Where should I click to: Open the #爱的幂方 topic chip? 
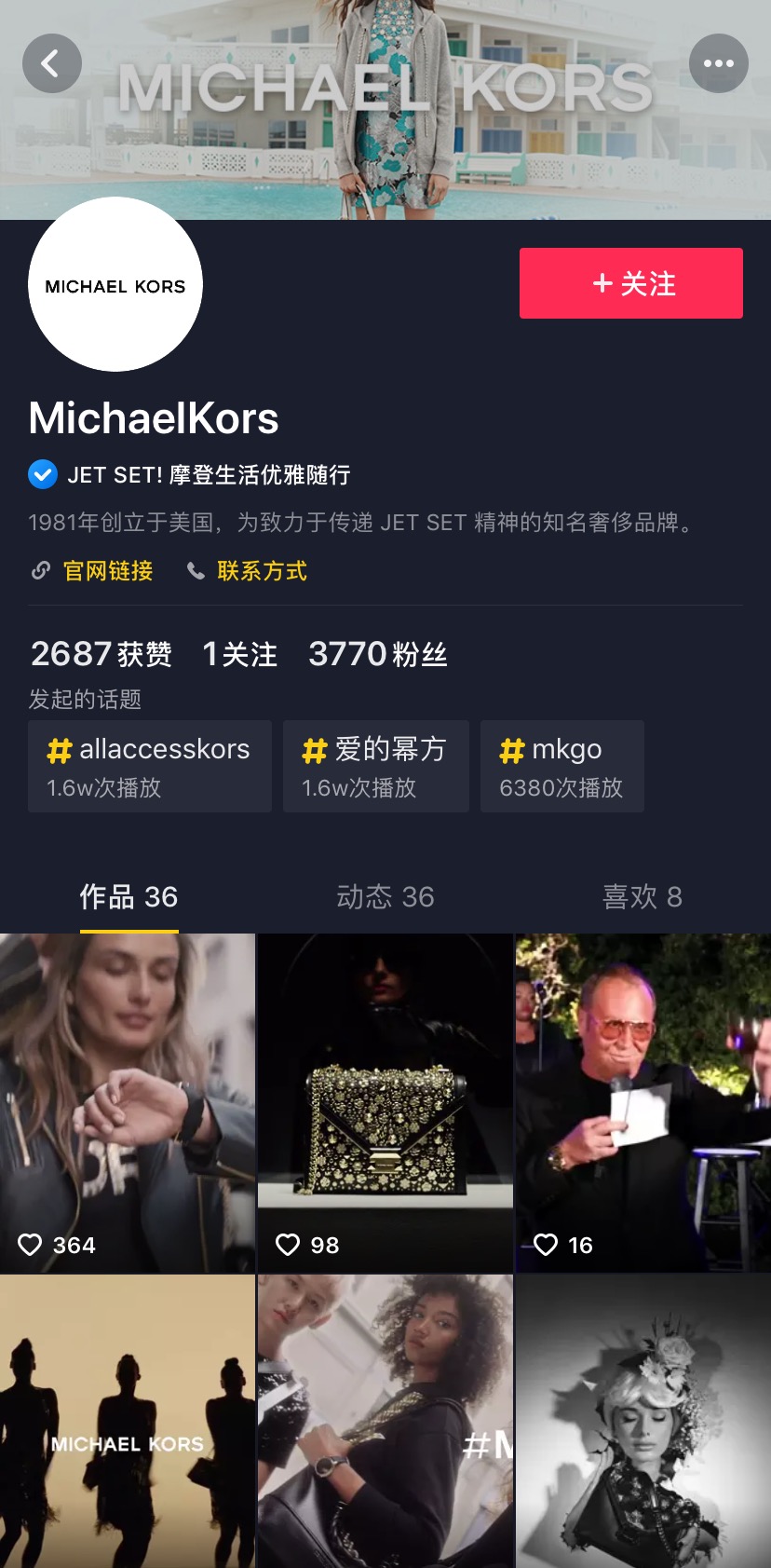coord(375,766)
